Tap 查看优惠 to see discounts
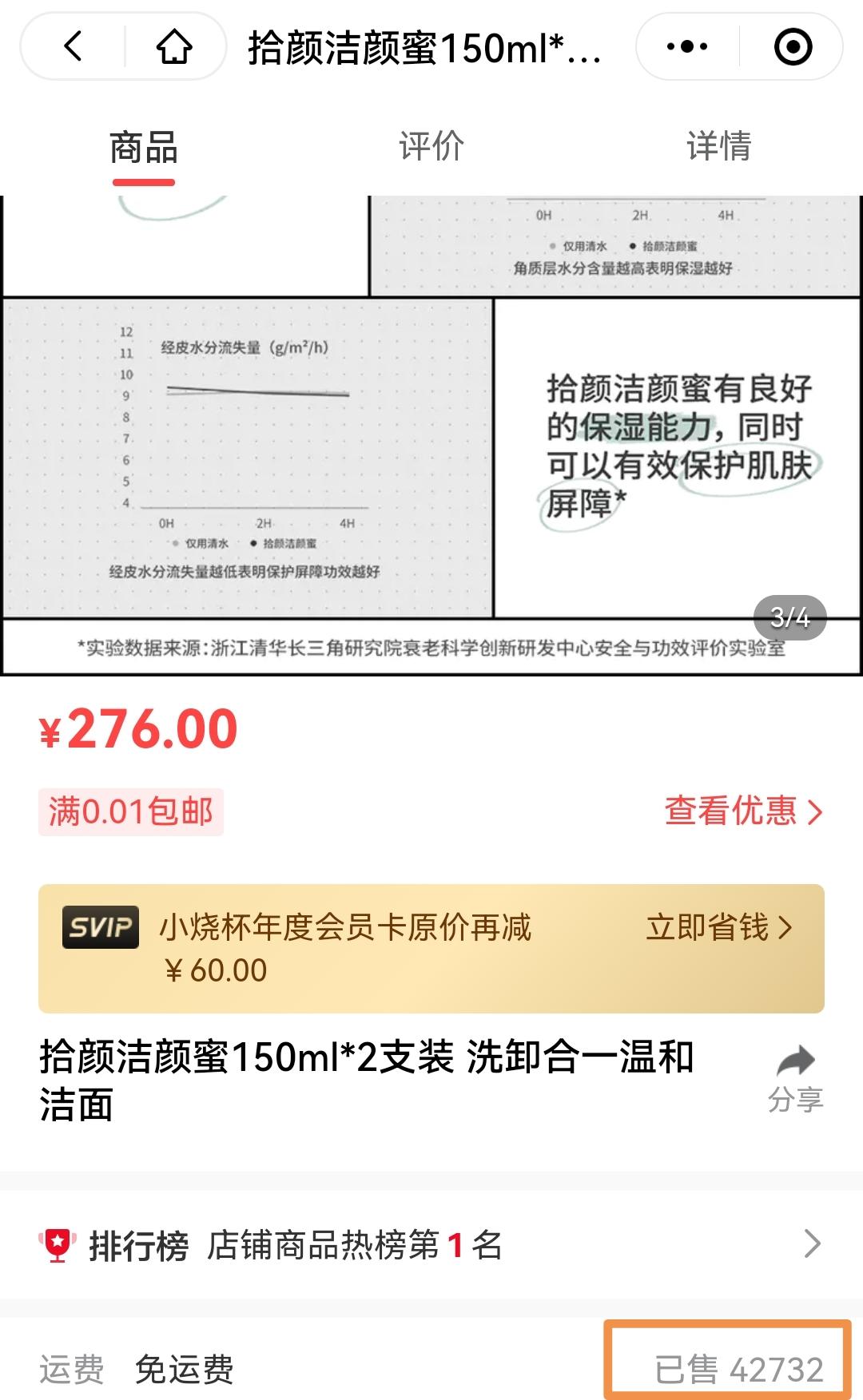 (742, 811)
